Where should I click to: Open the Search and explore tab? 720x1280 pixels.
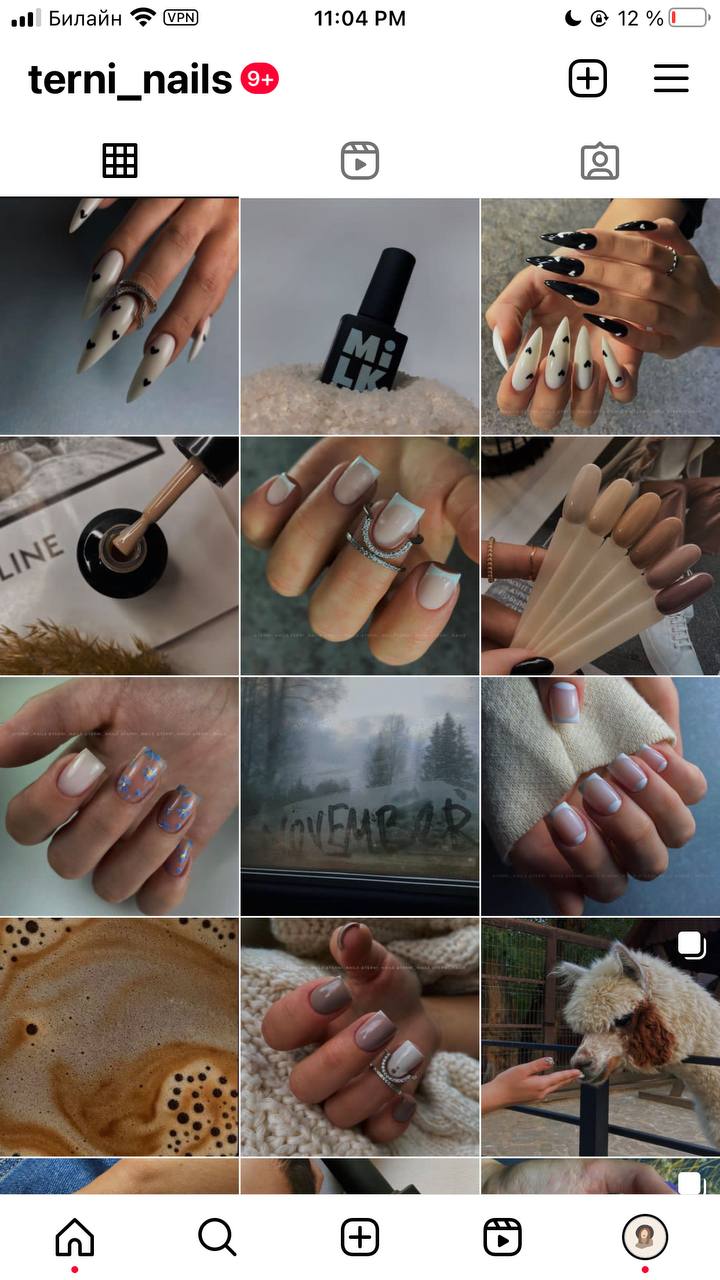[217, 1238]
